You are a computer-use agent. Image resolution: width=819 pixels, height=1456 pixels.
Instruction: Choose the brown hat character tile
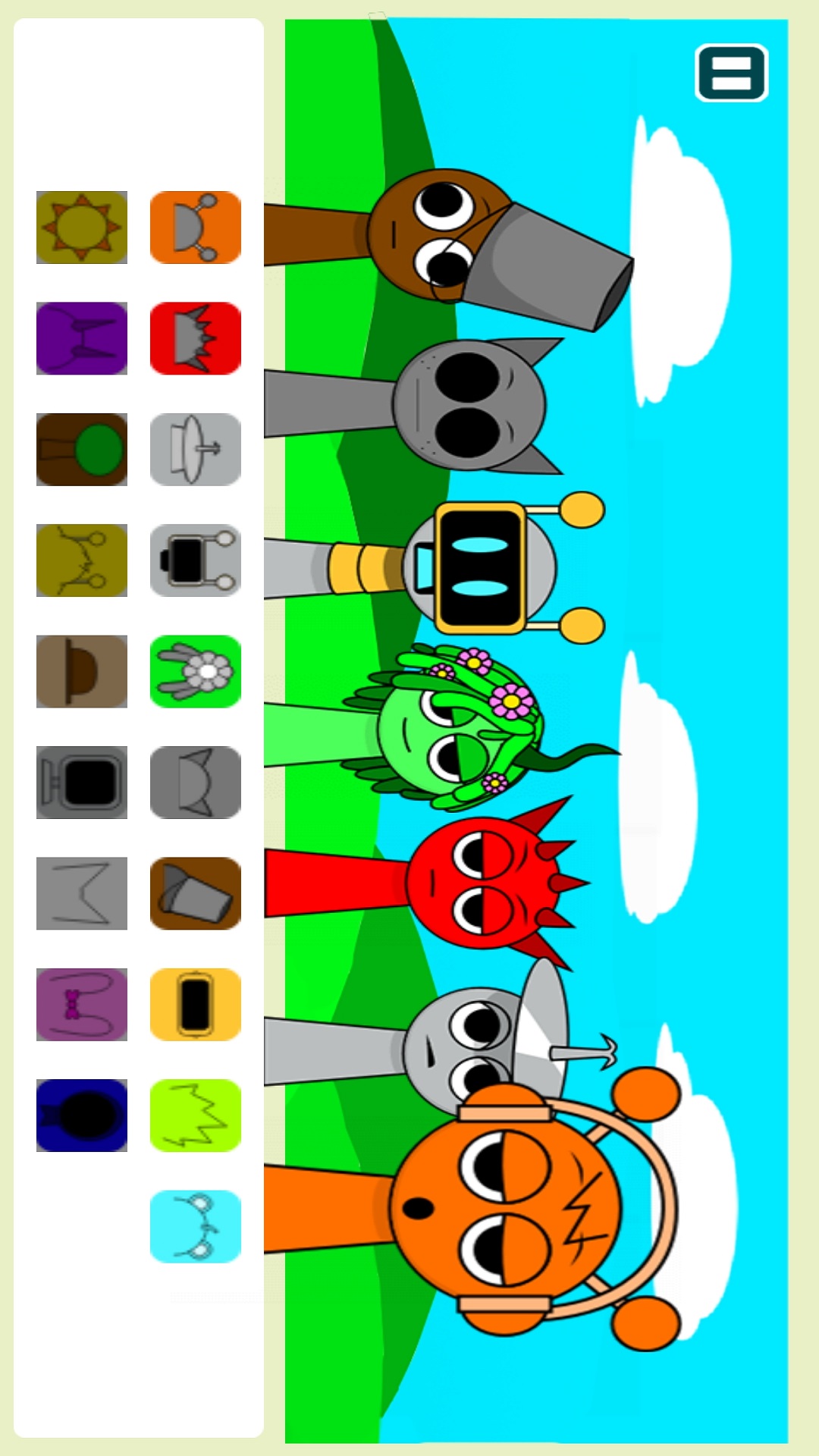coord(82,671)
